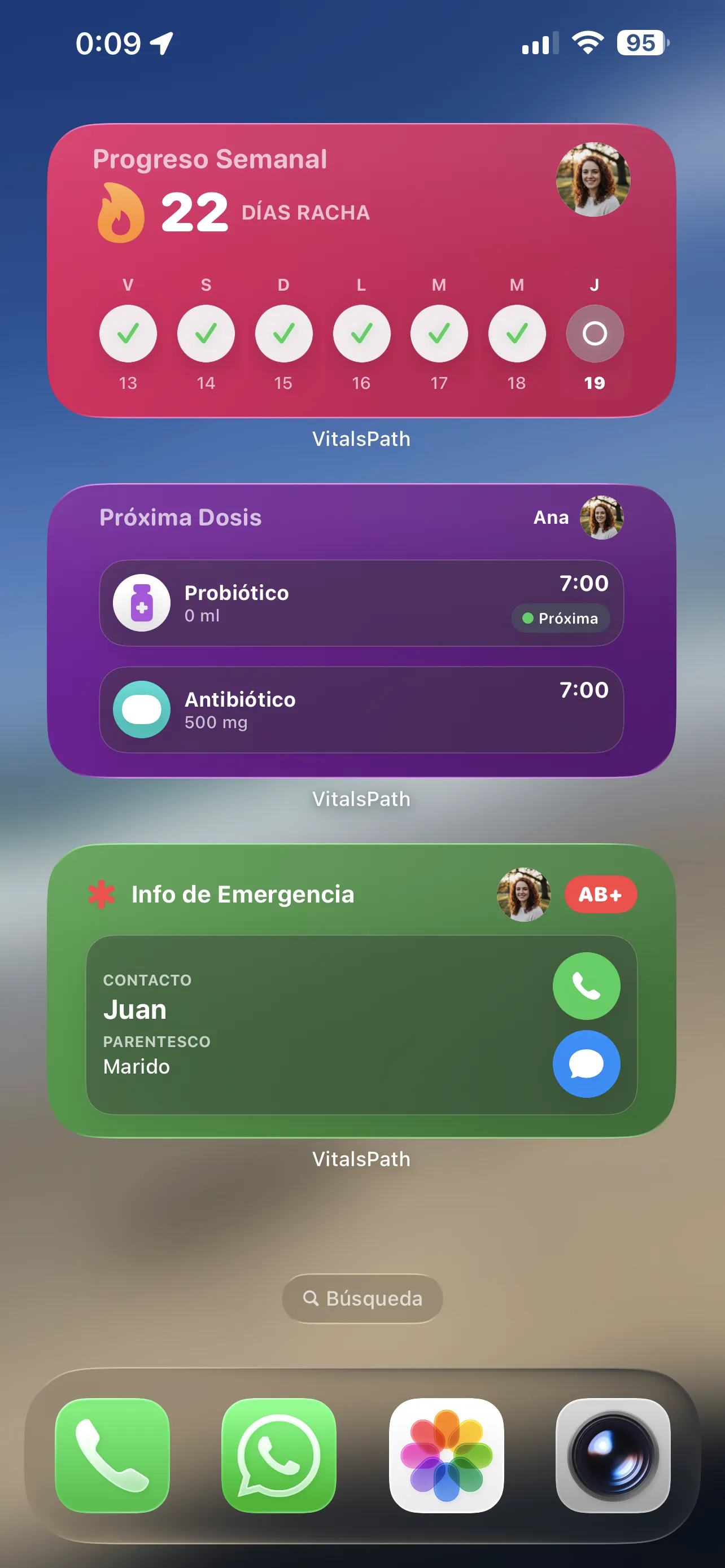Screen dimensions: 725x1568
Task: Open the Antibiótico 500 mg dose
Action: point(361,709)
